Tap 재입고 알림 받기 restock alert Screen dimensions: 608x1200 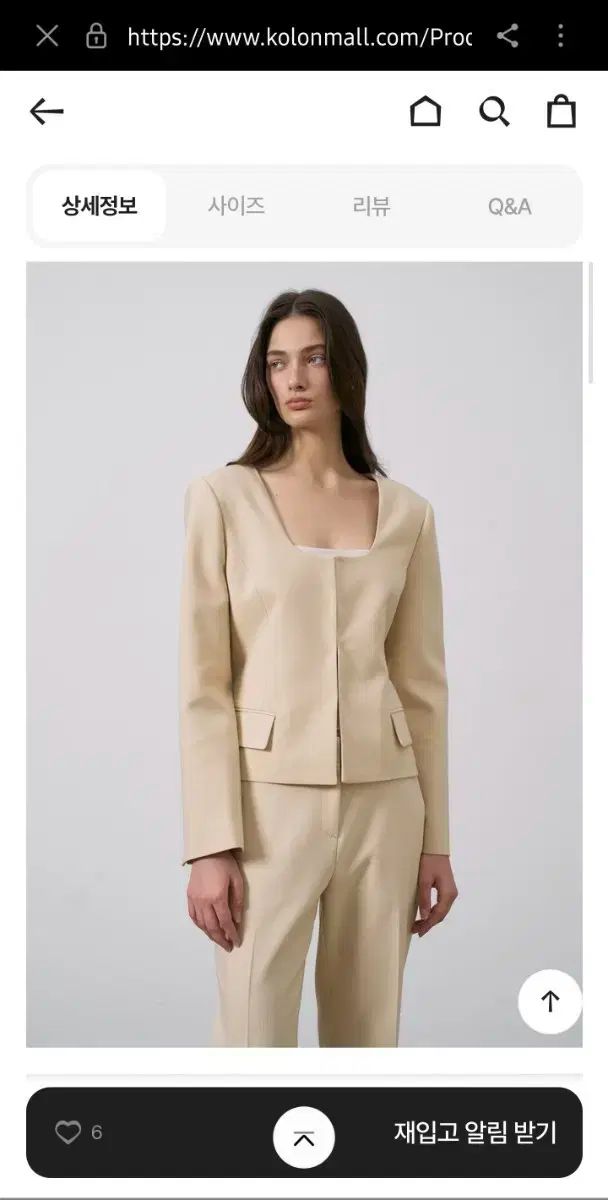475,1132
